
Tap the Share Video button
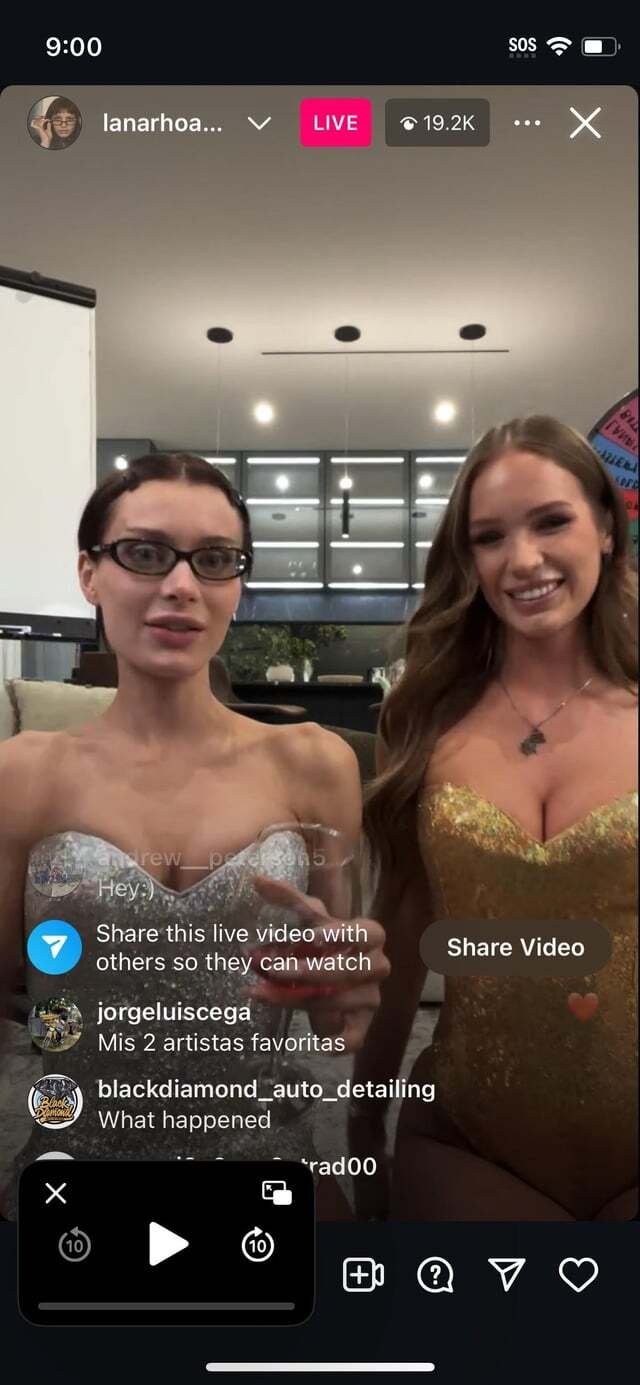click(515, 948)
